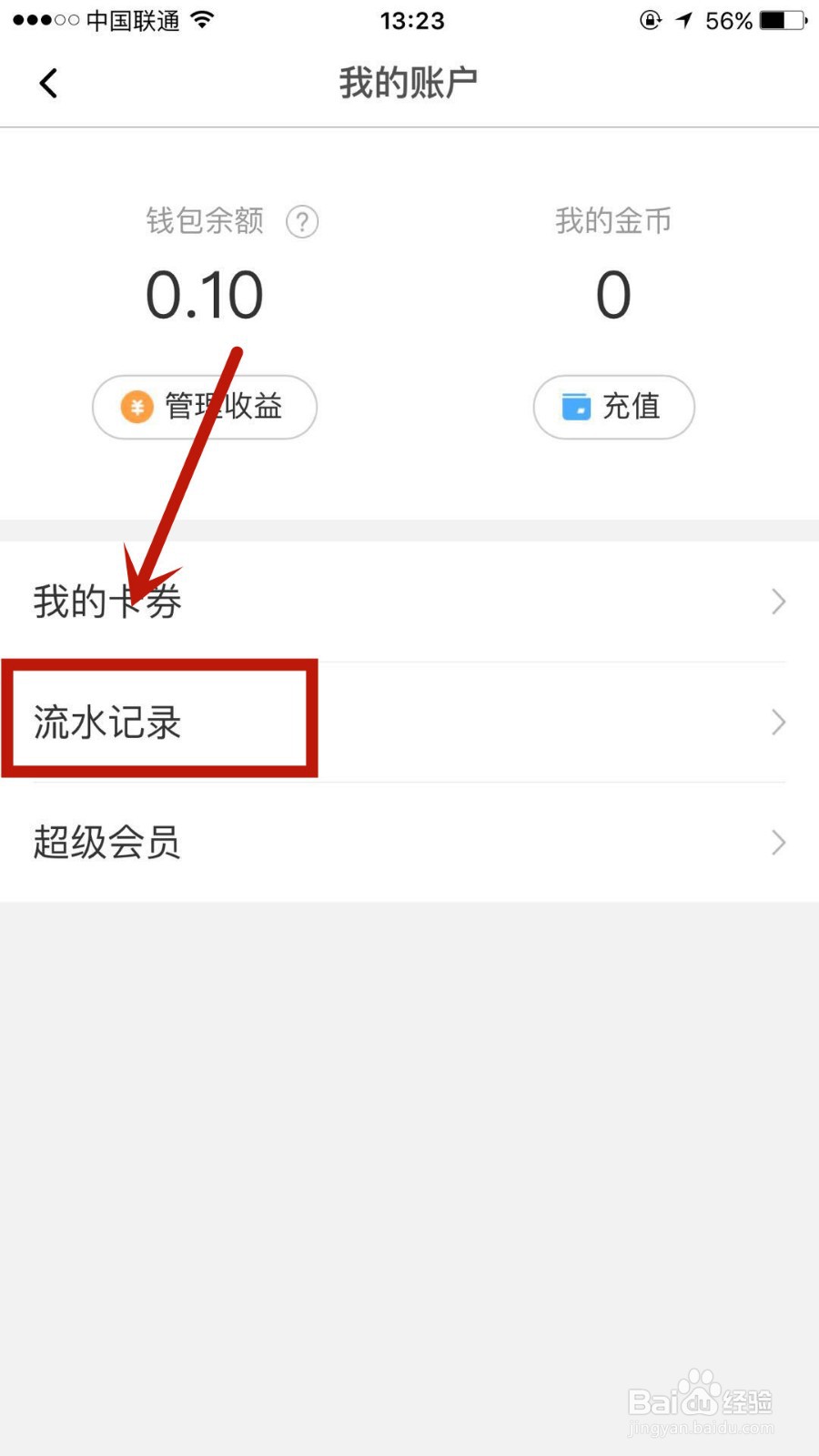Tap the 充值 button to recharge
The image size is (819, 1456).
pos(613,408)
